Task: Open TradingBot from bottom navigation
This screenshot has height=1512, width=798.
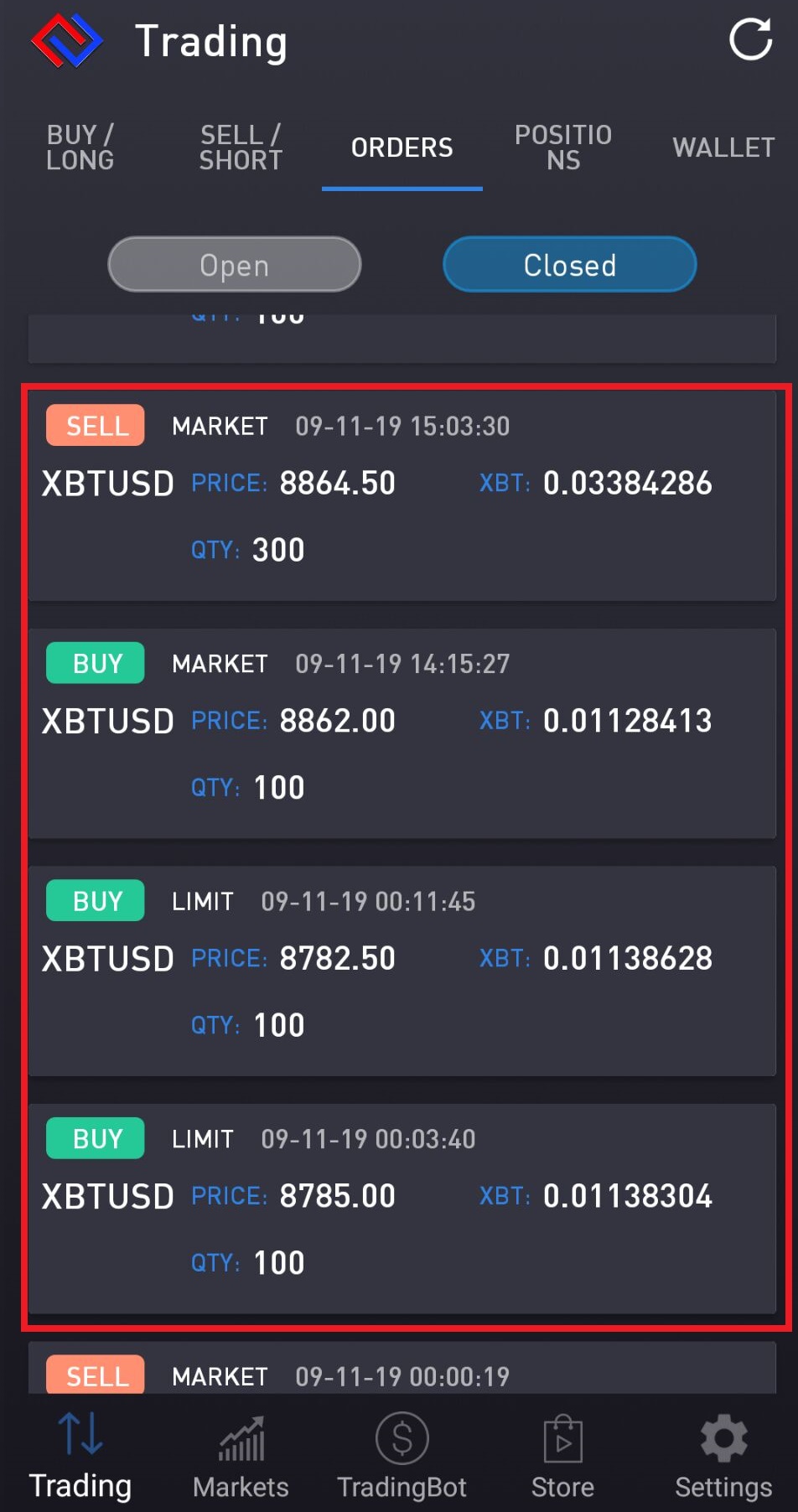Action: 402,1457
